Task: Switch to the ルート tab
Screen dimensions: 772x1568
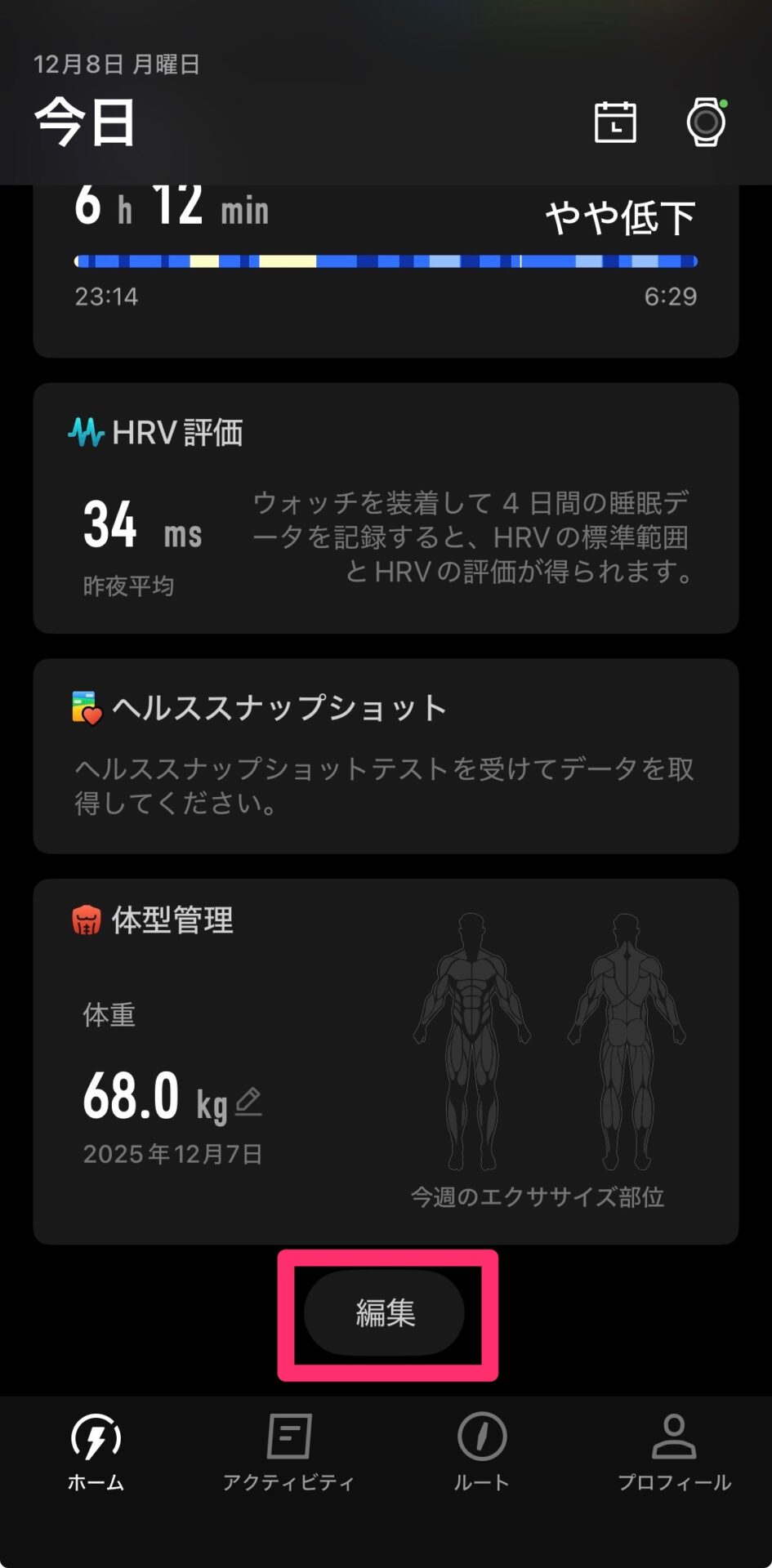Action: (x=481, y=1453)
